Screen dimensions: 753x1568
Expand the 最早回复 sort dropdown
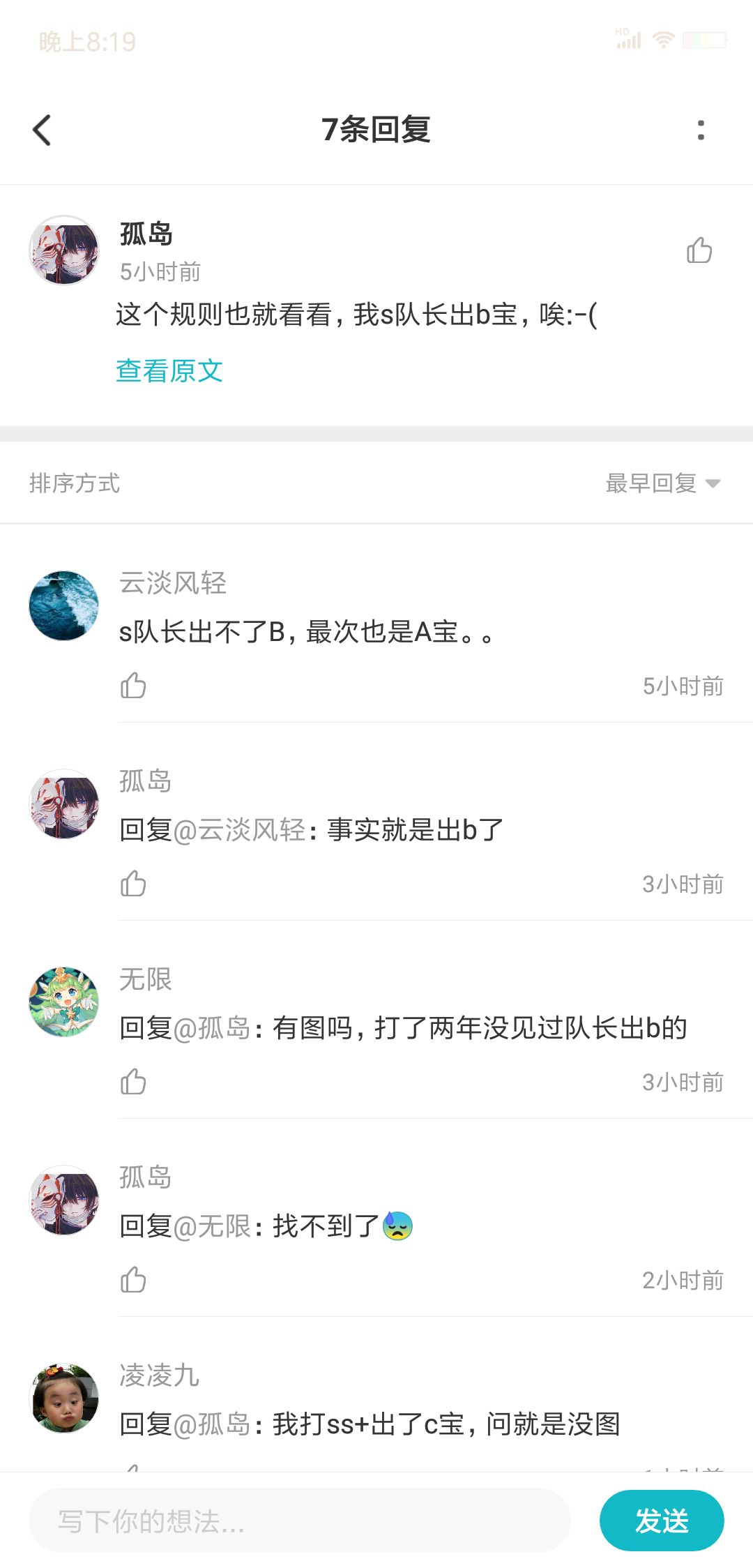tap(662, 483)
